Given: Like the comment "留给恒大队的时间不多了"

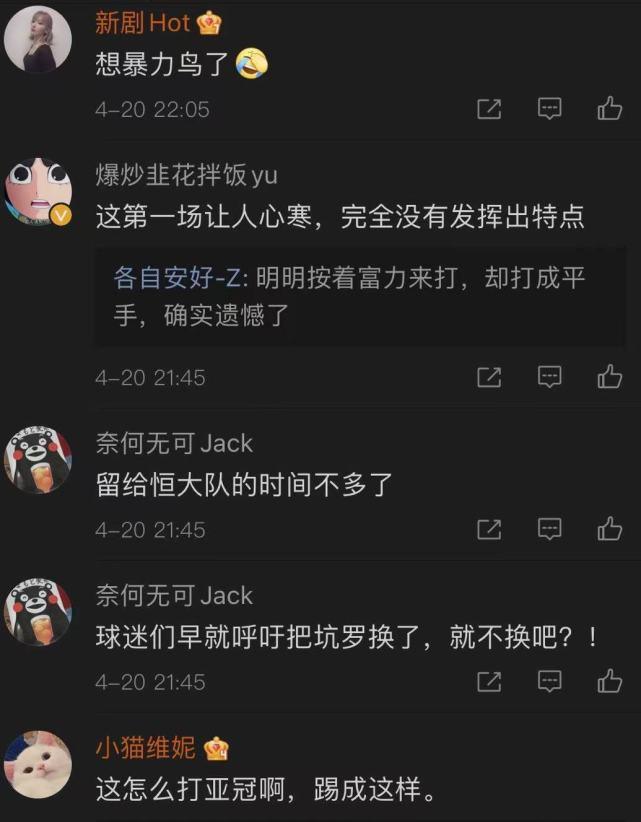Looking at the screenshot, I should coord(609,529).
